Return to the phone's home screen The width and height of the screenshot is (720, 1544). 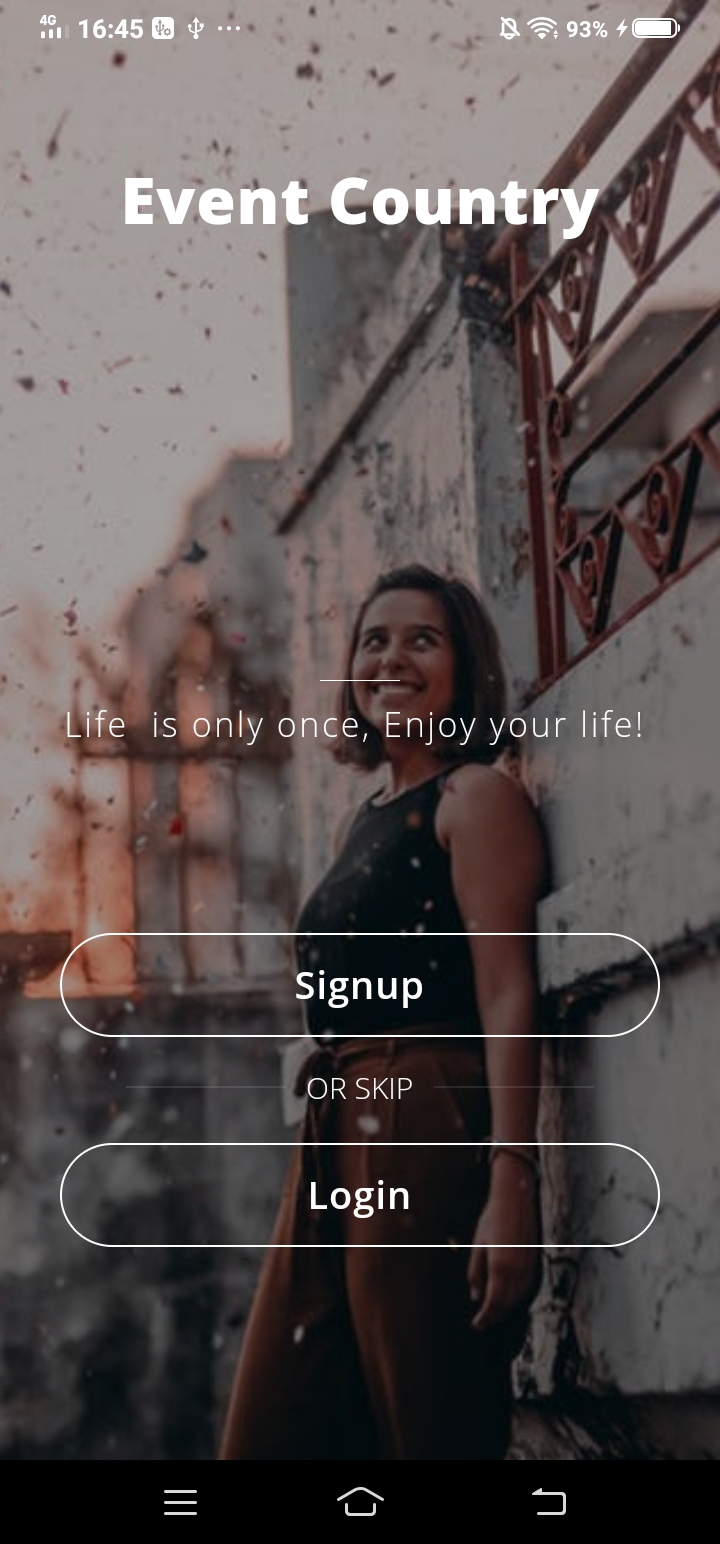tap(360, 1502)
